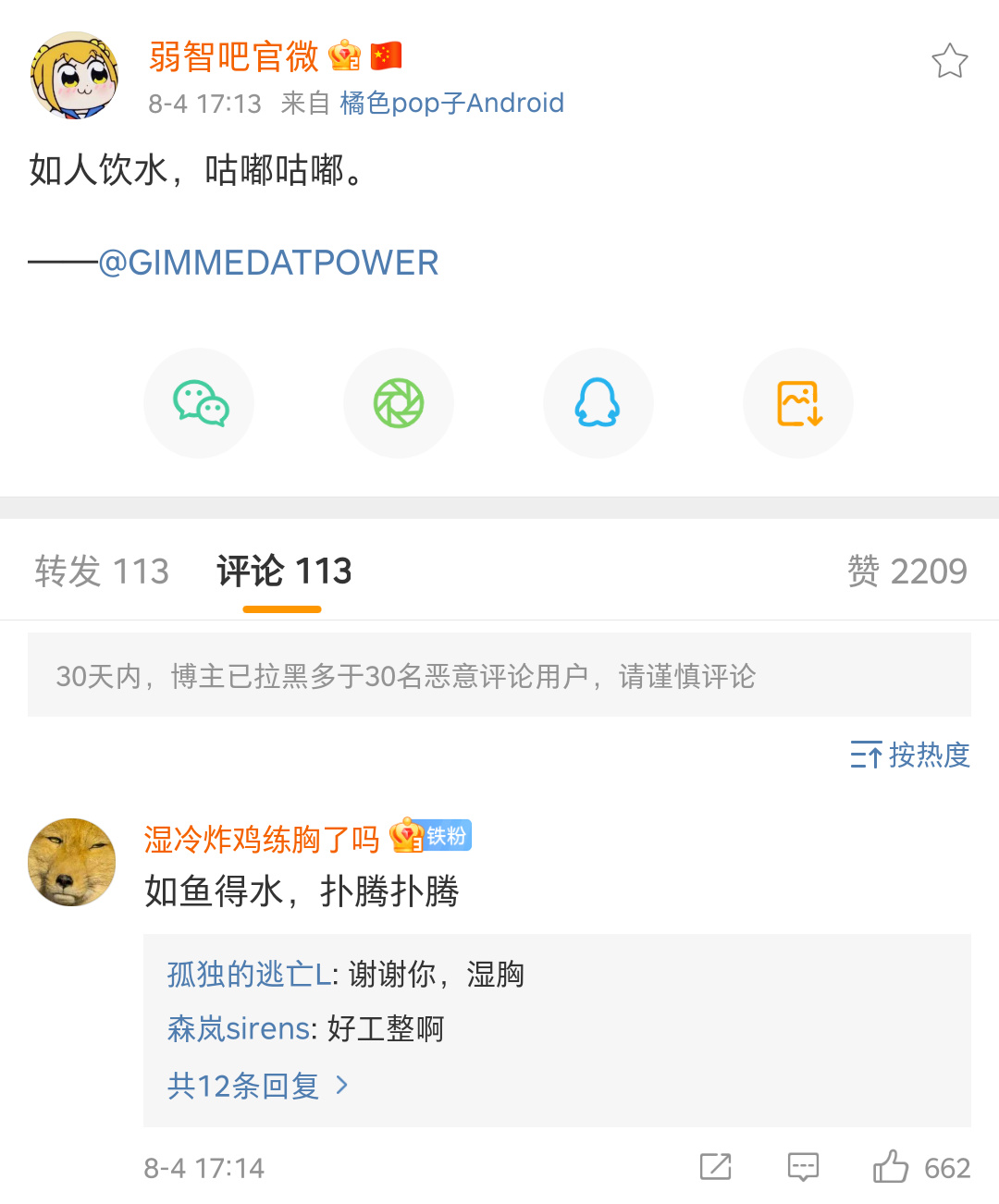Share the post to WeChat
This screenshot has width=999, height=1204.
pyautogui.click(x=200, y=403)
